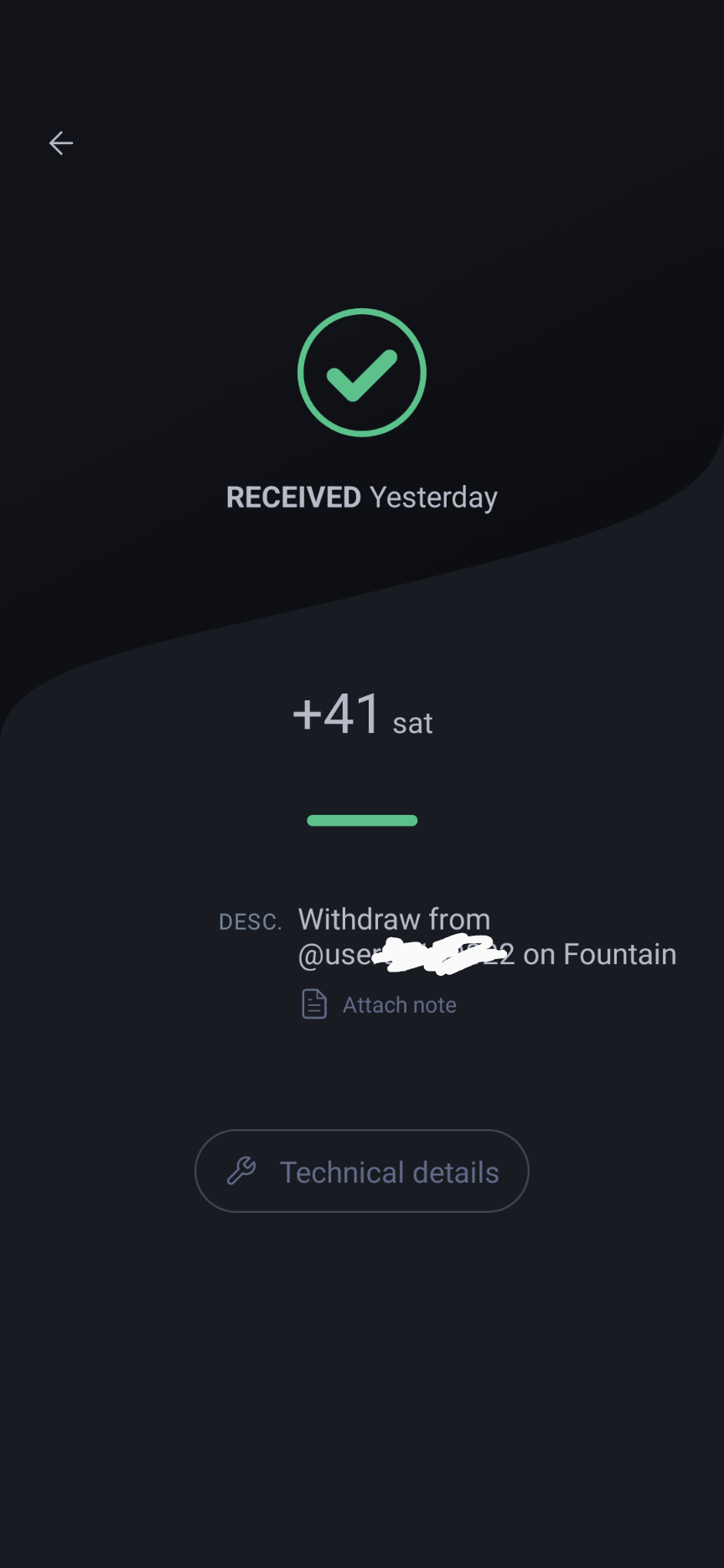Screen dimensions: 724x1568
Task: Open the Technical details button
Action: coord(362,1171)
